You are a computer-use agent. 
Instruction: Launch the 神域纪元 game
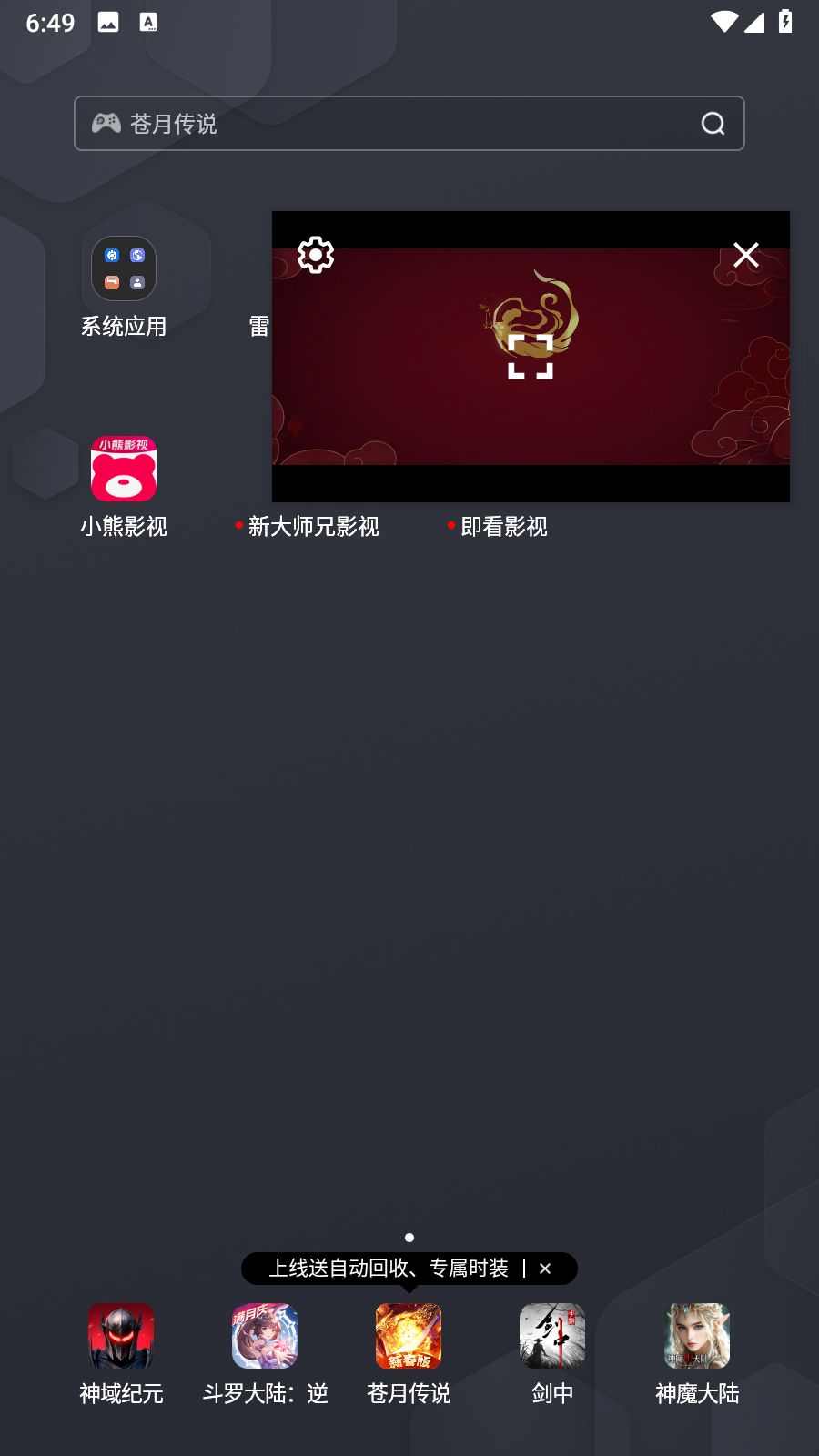[x=121, y=1336]
